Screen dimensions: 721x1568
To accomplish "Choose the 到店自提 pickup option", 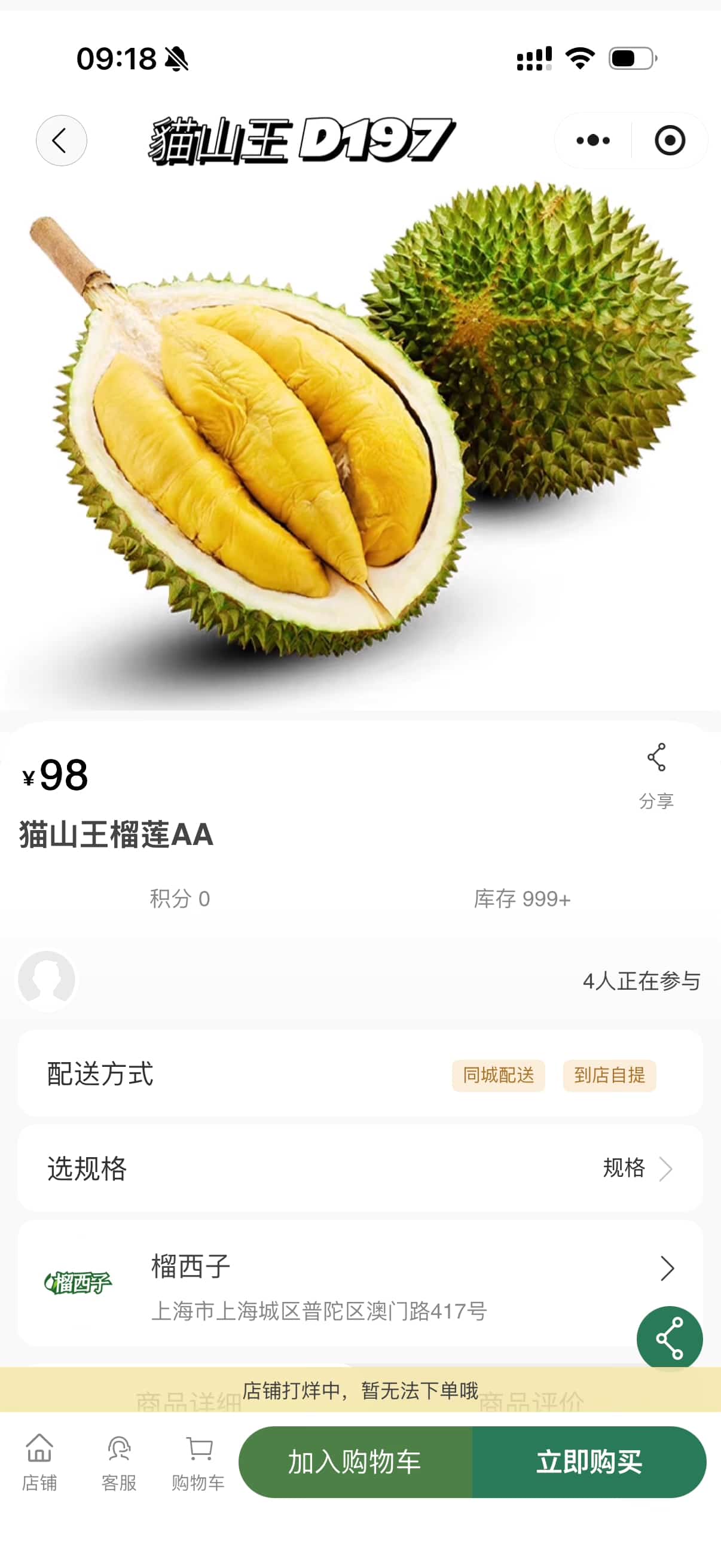I will pos(609,1075).
